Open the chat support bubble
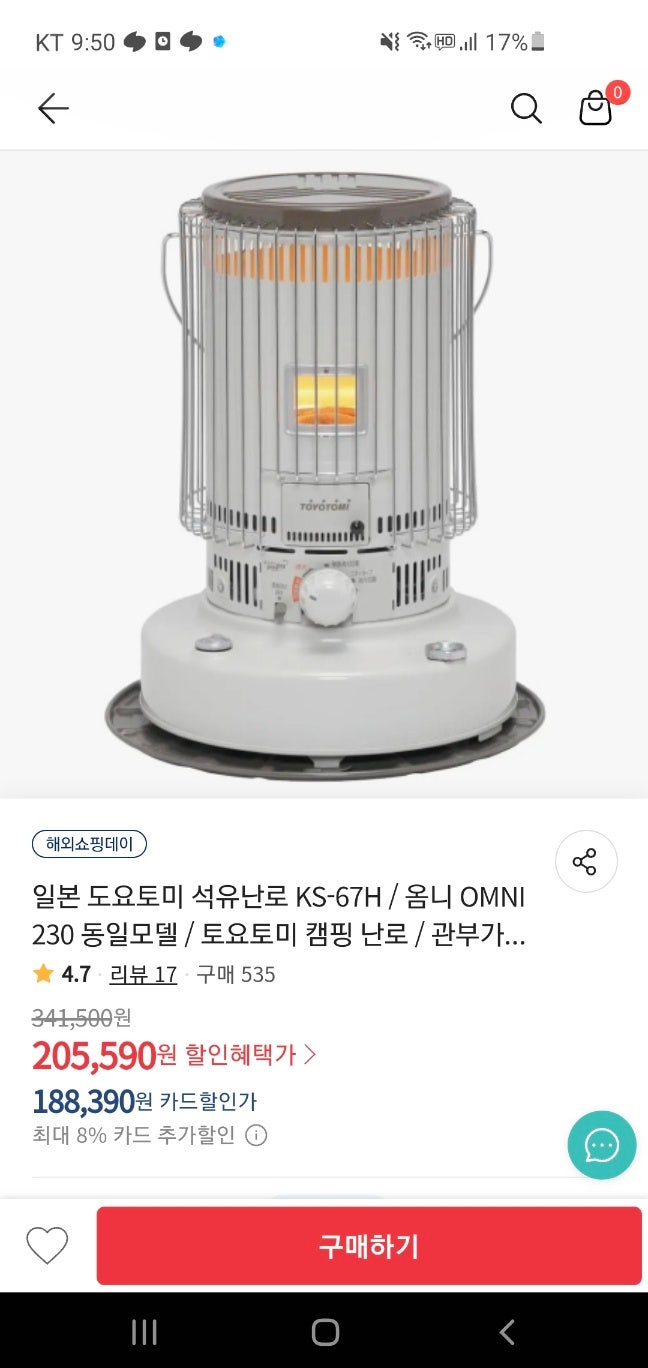The image size is (648, 1368). (601, 1145)
